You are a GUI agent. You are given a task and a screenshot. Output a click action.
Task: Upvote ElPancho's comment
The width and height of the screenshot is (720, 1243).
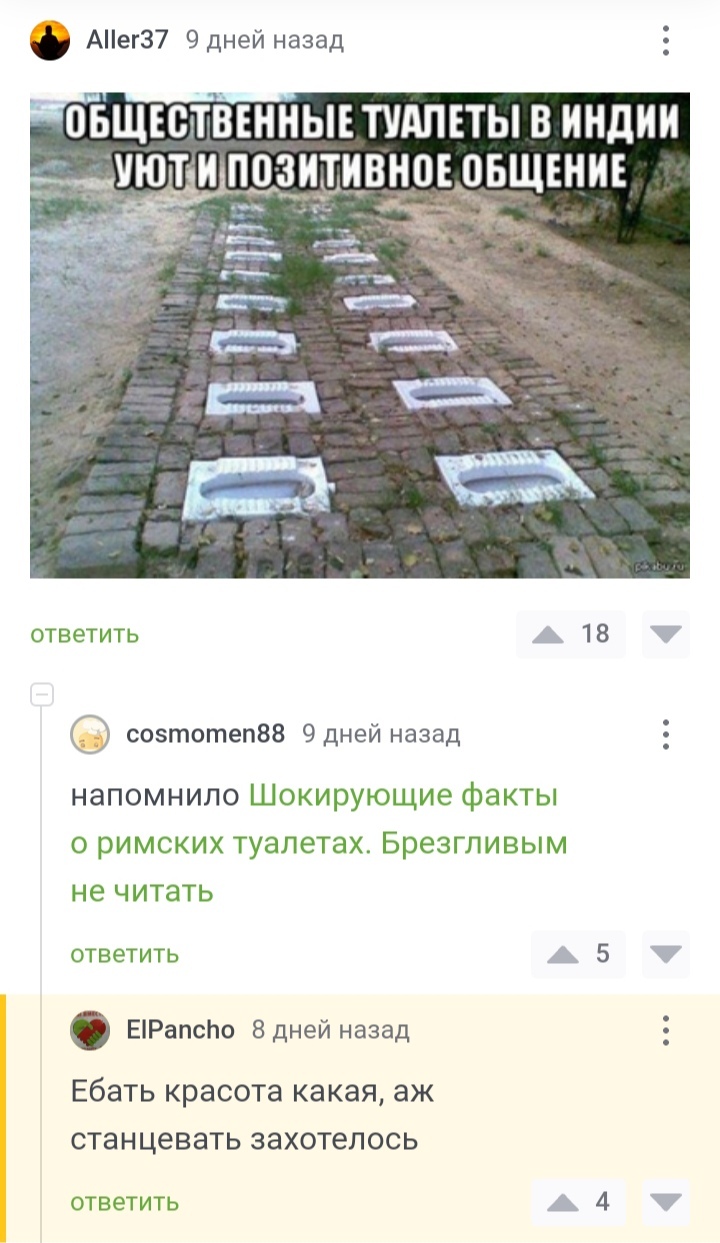click(563, 1202)
